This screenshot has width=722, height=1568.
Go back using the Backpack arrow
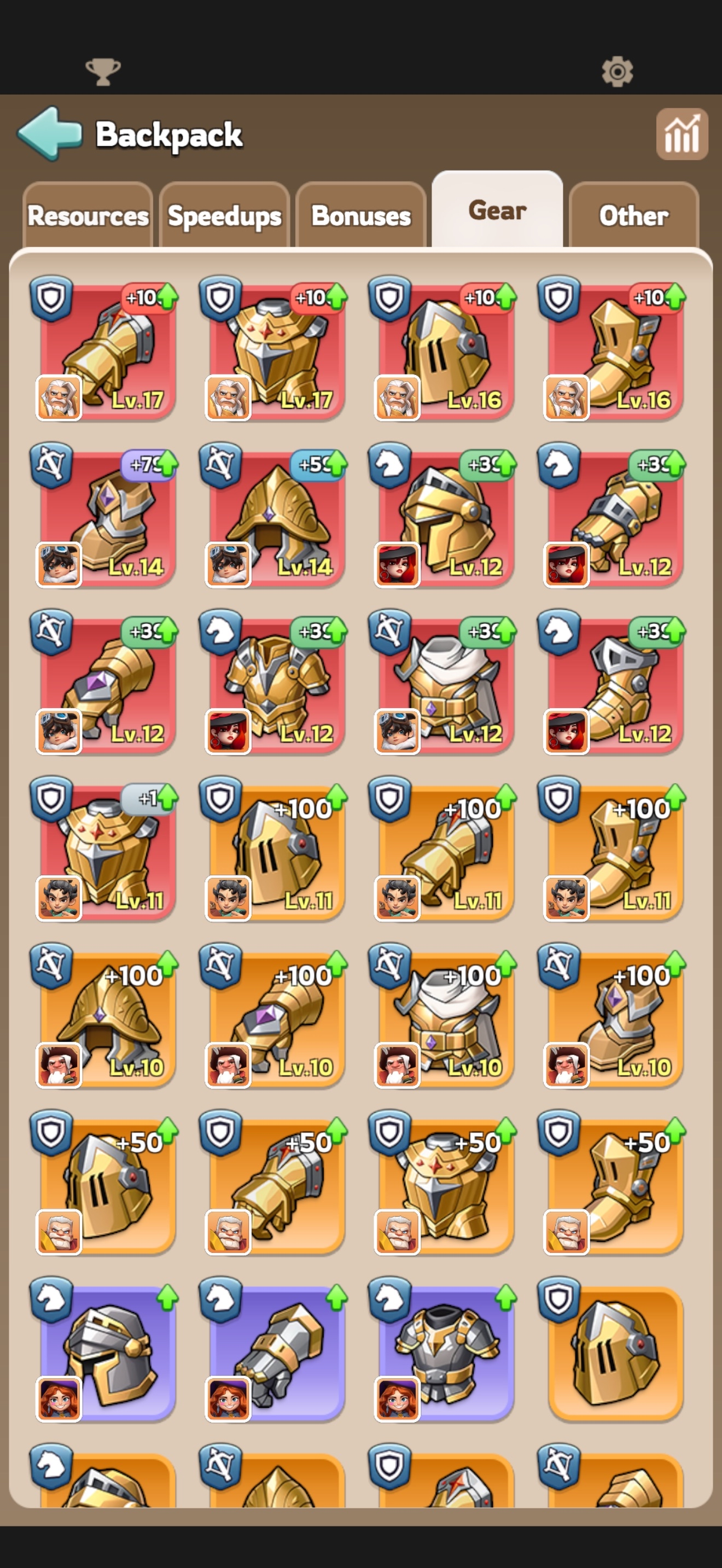click(50, 134)
